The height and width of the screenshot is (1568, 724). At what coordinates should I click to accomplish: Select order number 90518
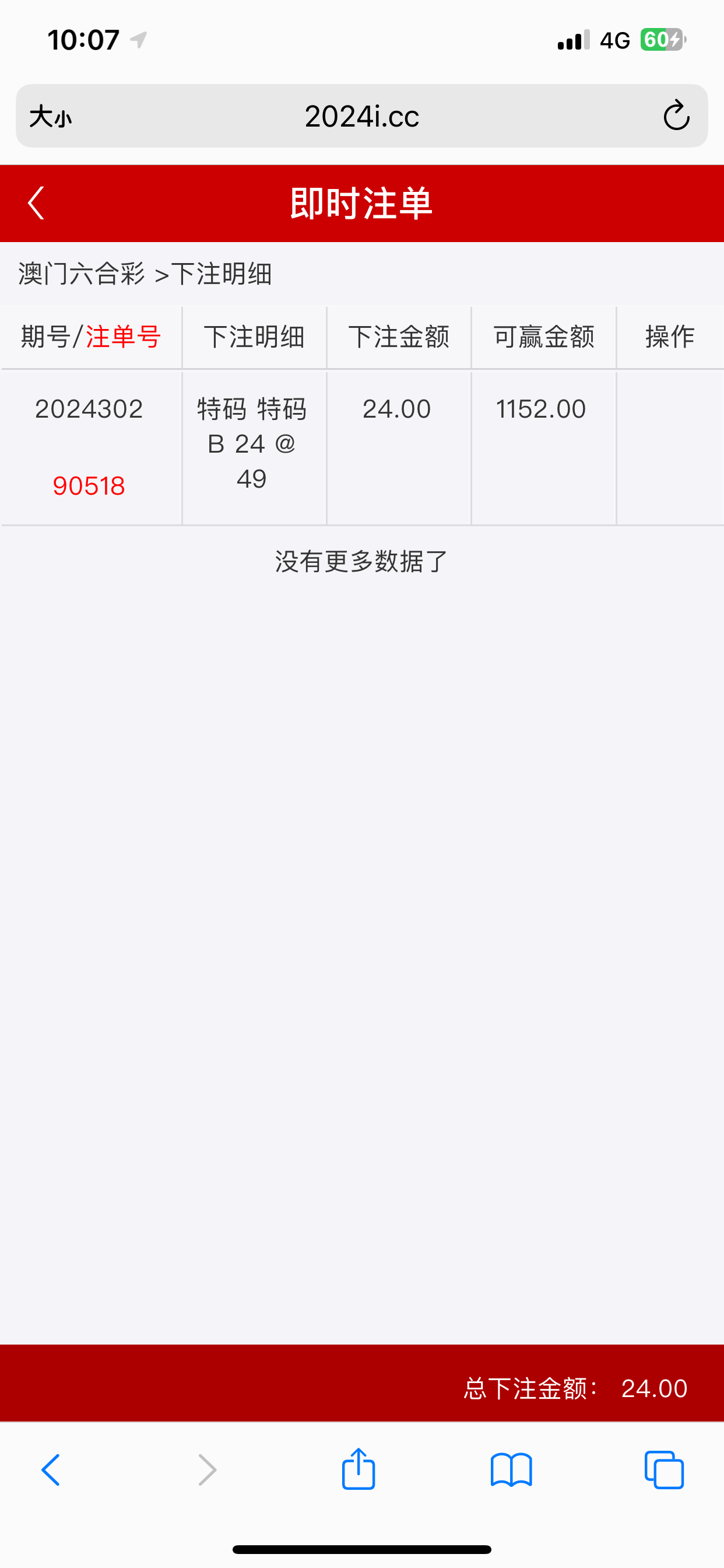pos(89,485)
